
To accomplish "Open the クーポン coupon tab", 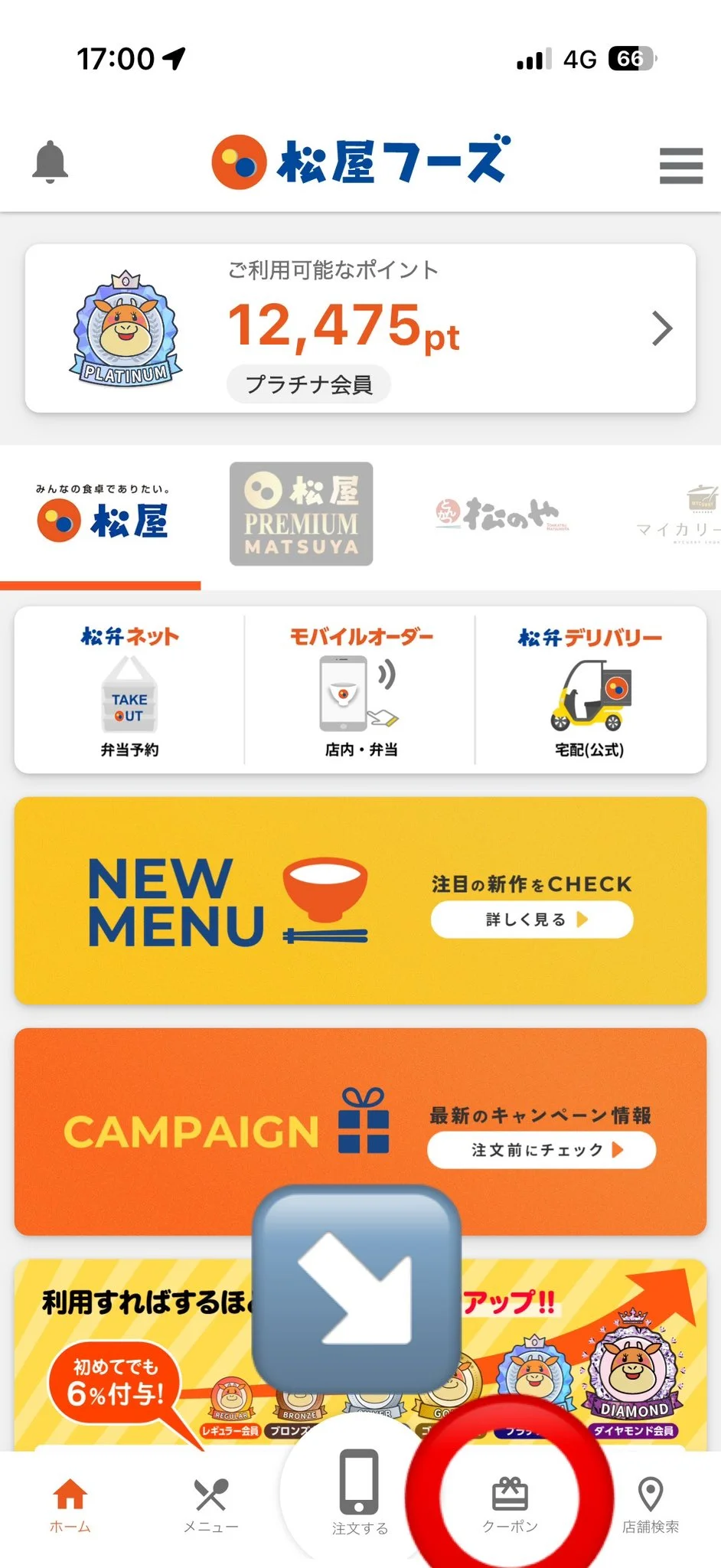I will tap(510, 1505).
